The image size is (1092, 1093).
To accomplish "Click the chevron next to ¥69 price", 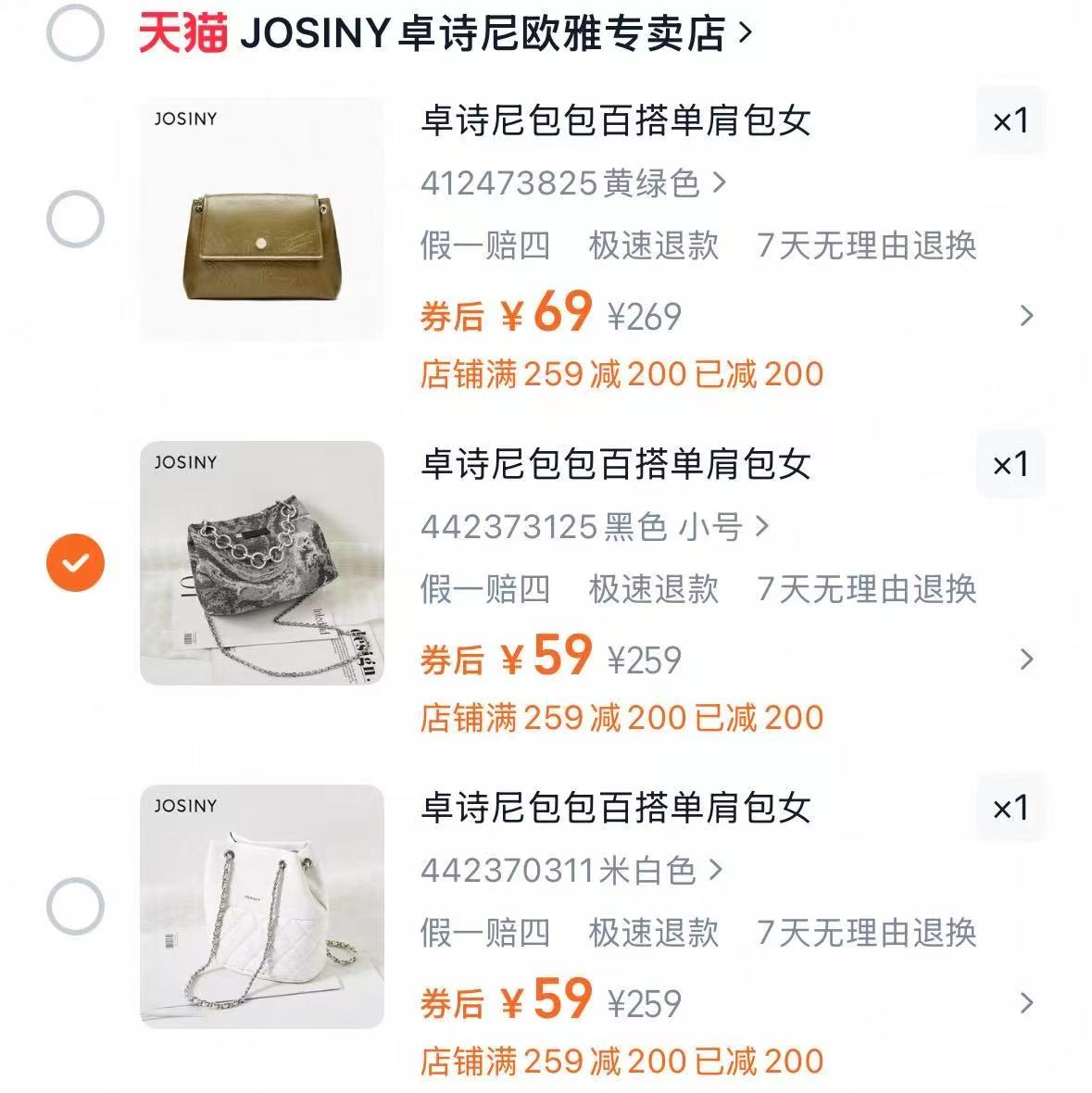I will (1026, 316).
